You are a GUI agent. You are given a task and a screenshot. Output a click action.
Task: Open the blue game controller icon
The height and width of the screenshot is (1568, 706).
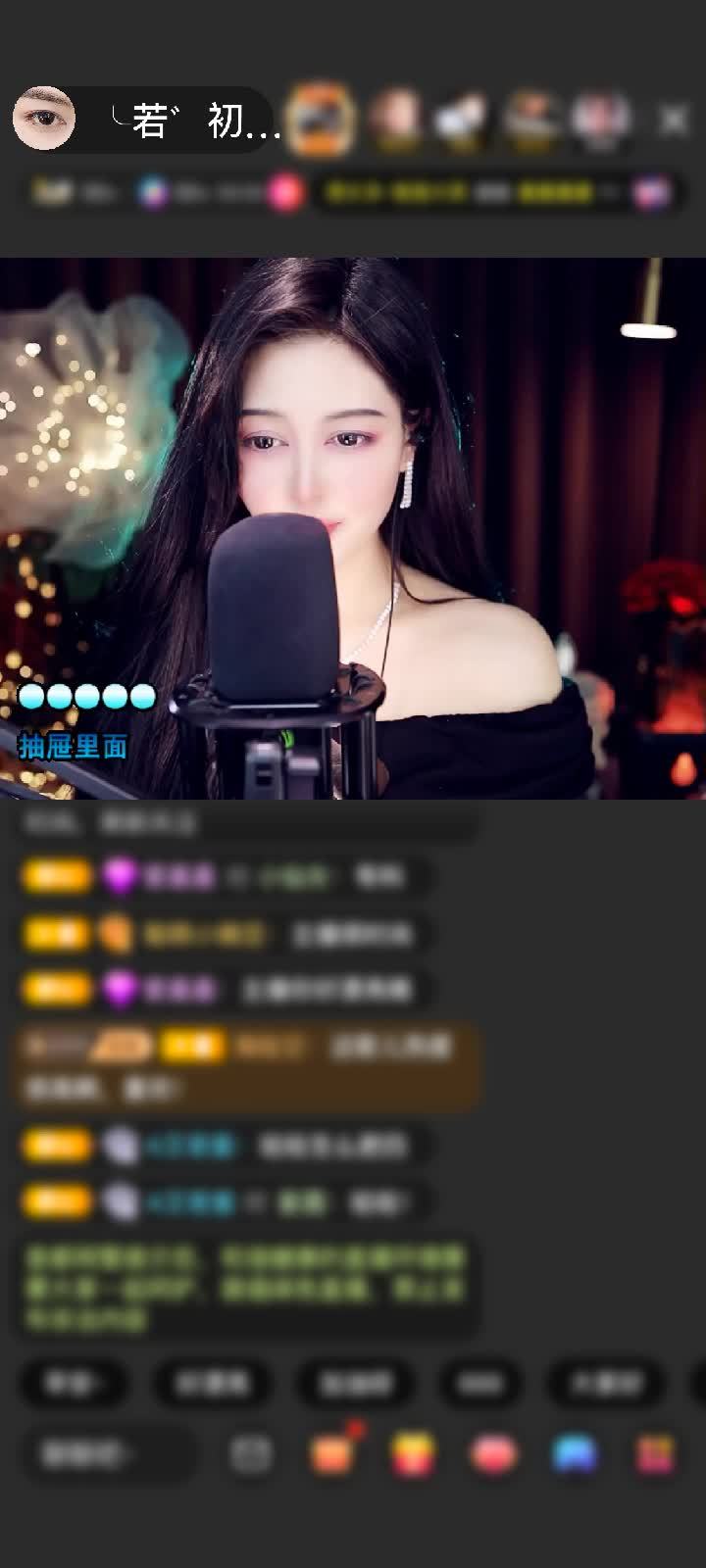[575, 1453]
